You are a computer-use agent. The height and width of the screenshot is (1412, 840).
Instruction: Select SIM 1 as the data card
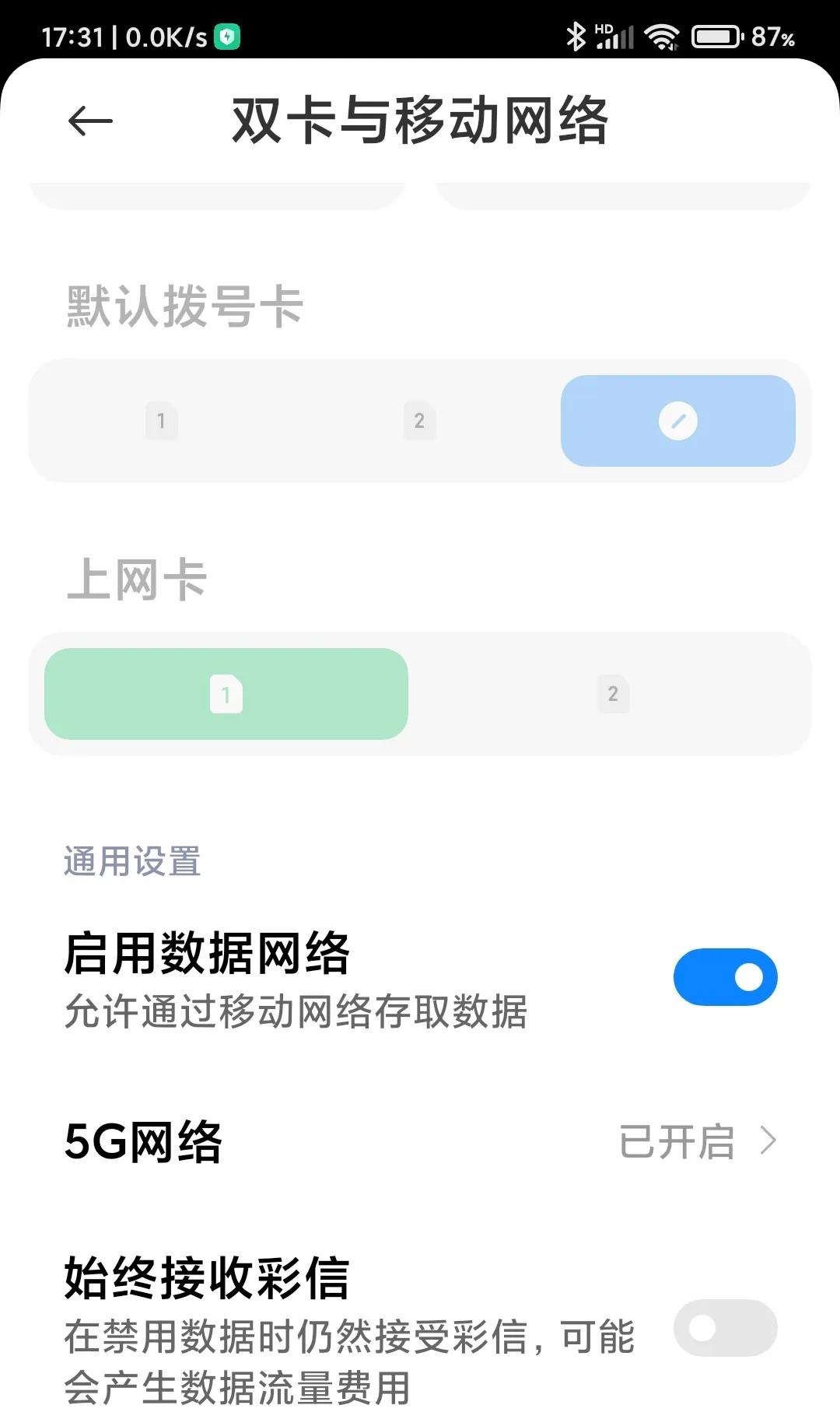coord(226,695)
